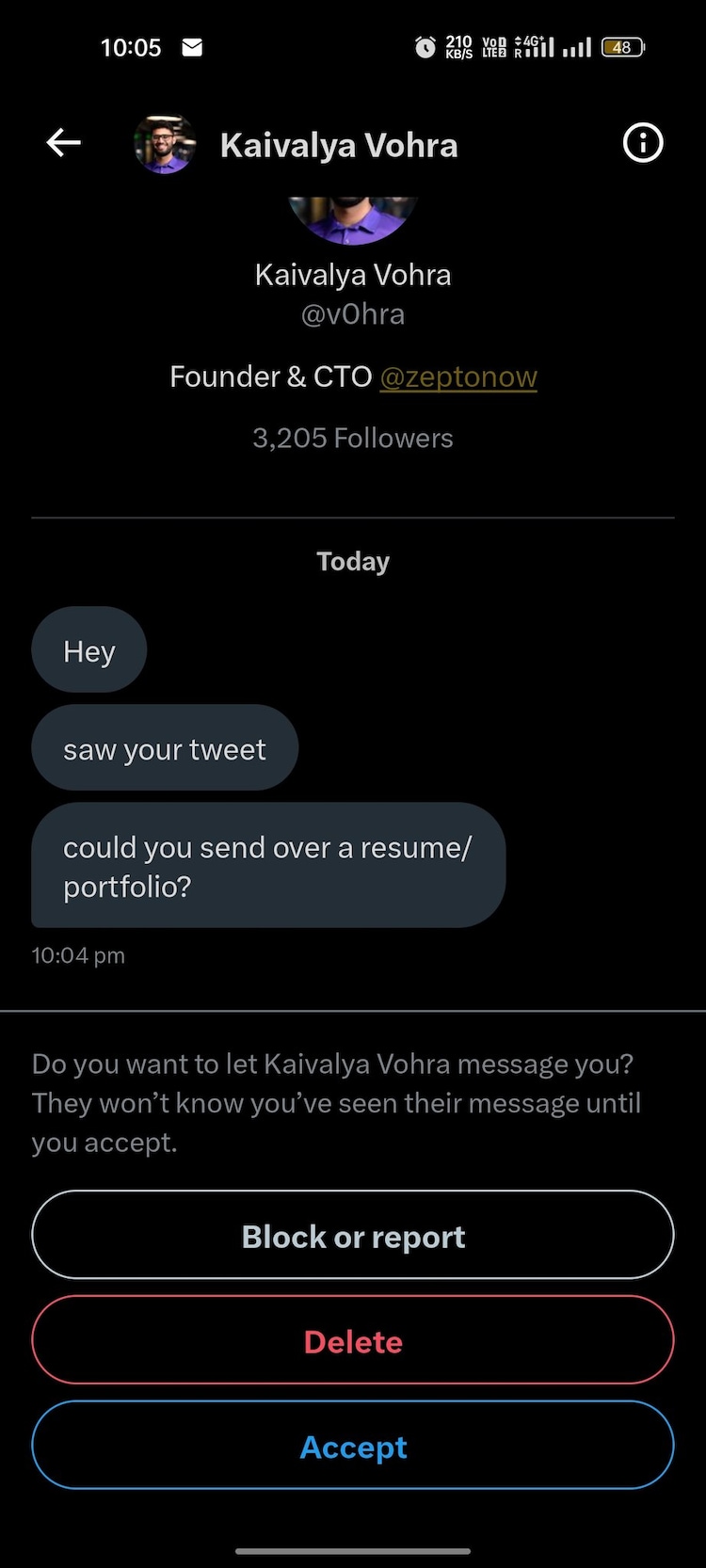Accept the message request
Image resolution: width=706 pixels, height=1568 pixels.
click(353, 1447)
